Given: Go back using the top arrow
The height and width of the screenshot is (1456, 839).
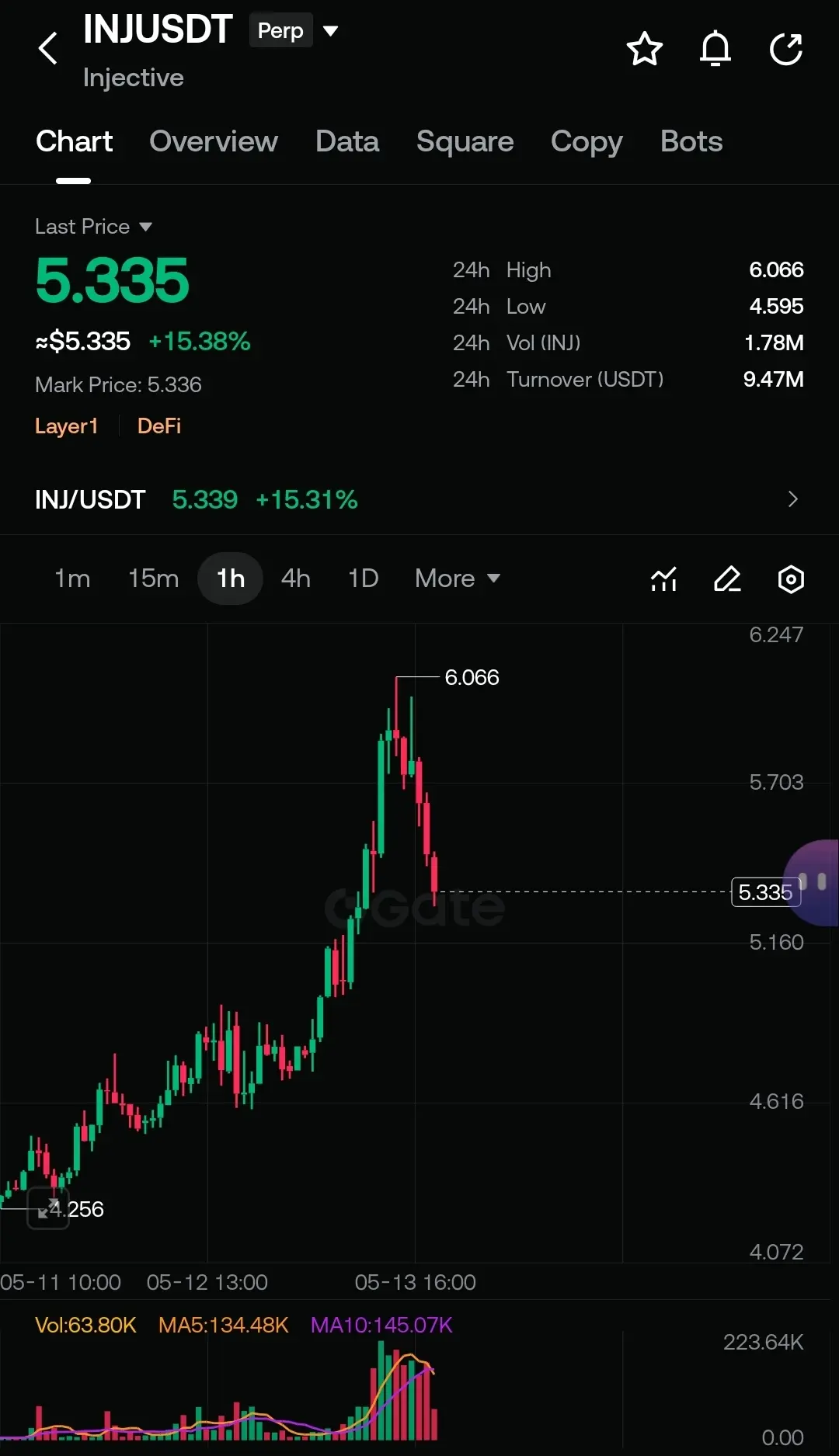Looking at the screenshot, I should [x=48, y=48].
